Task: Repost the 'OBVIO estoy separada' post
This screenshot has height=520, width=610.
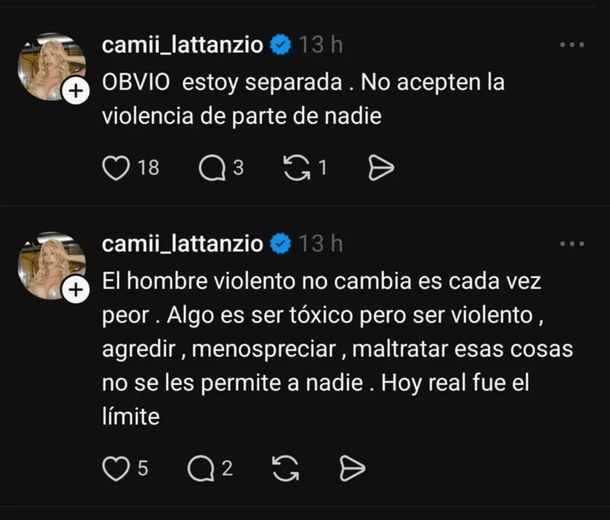Action: pyautogui.click(x=297, y=168)
